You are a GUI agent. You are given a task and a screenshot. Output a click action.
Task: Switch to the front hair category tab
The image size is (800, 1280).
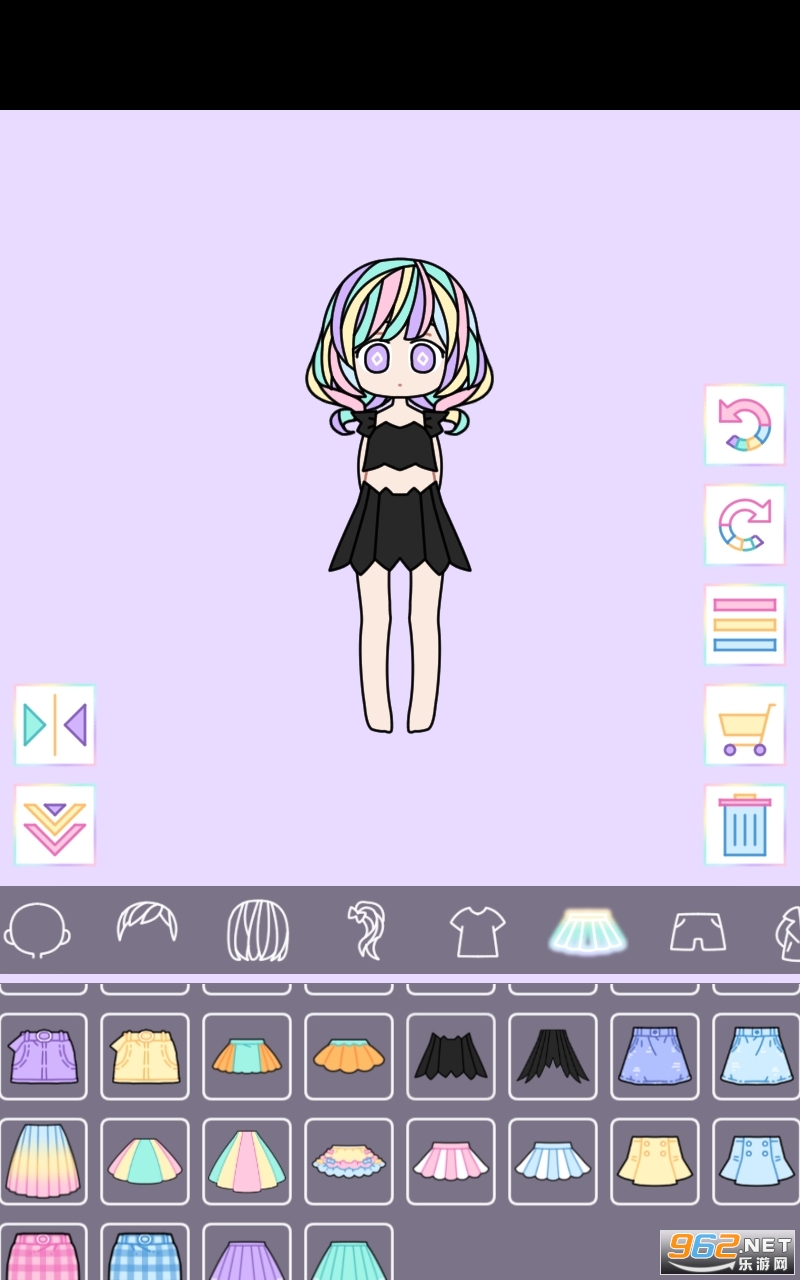147,925
